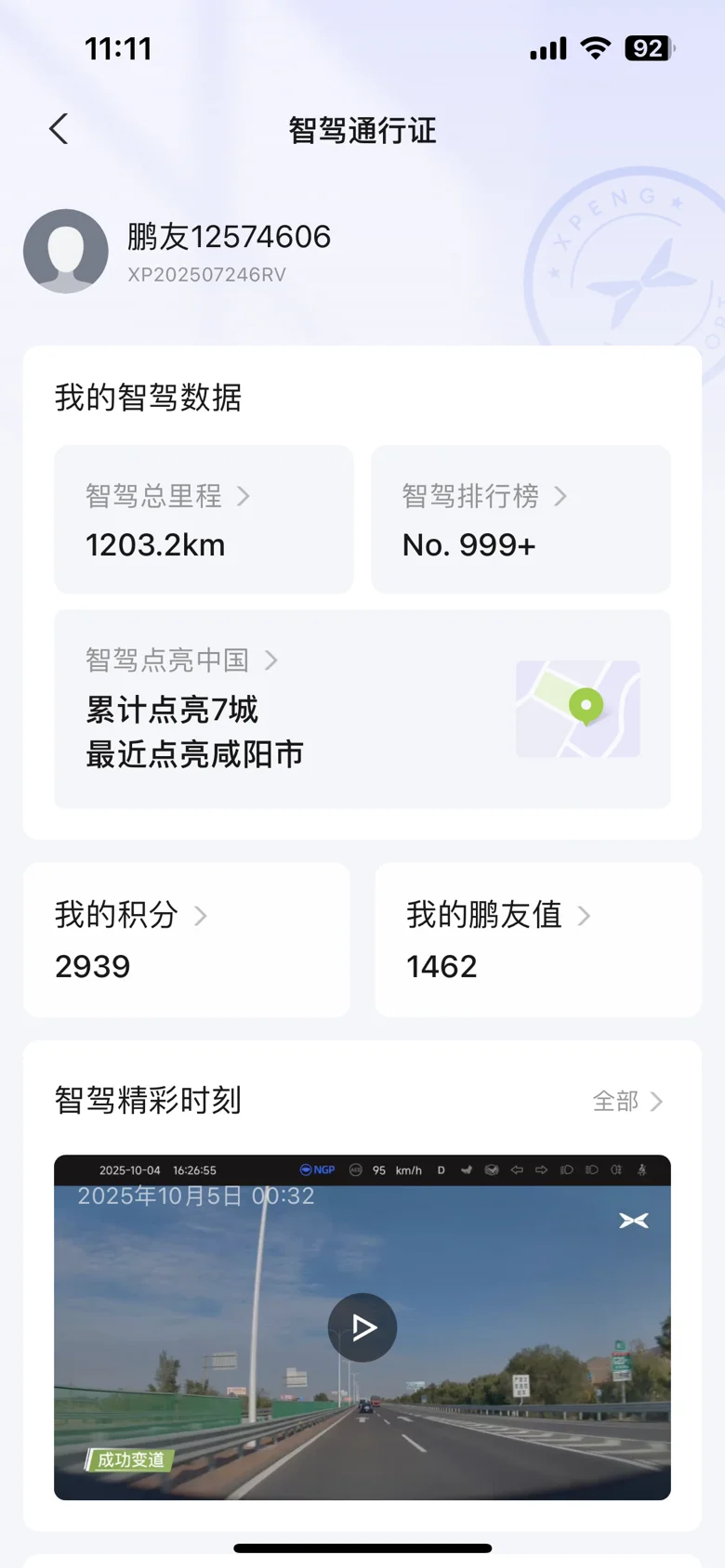This screenshot has width=725, height=1568.
Task: Go back from 智驾通行证 page
Action: pyautogui.click(x=59, y=129)
